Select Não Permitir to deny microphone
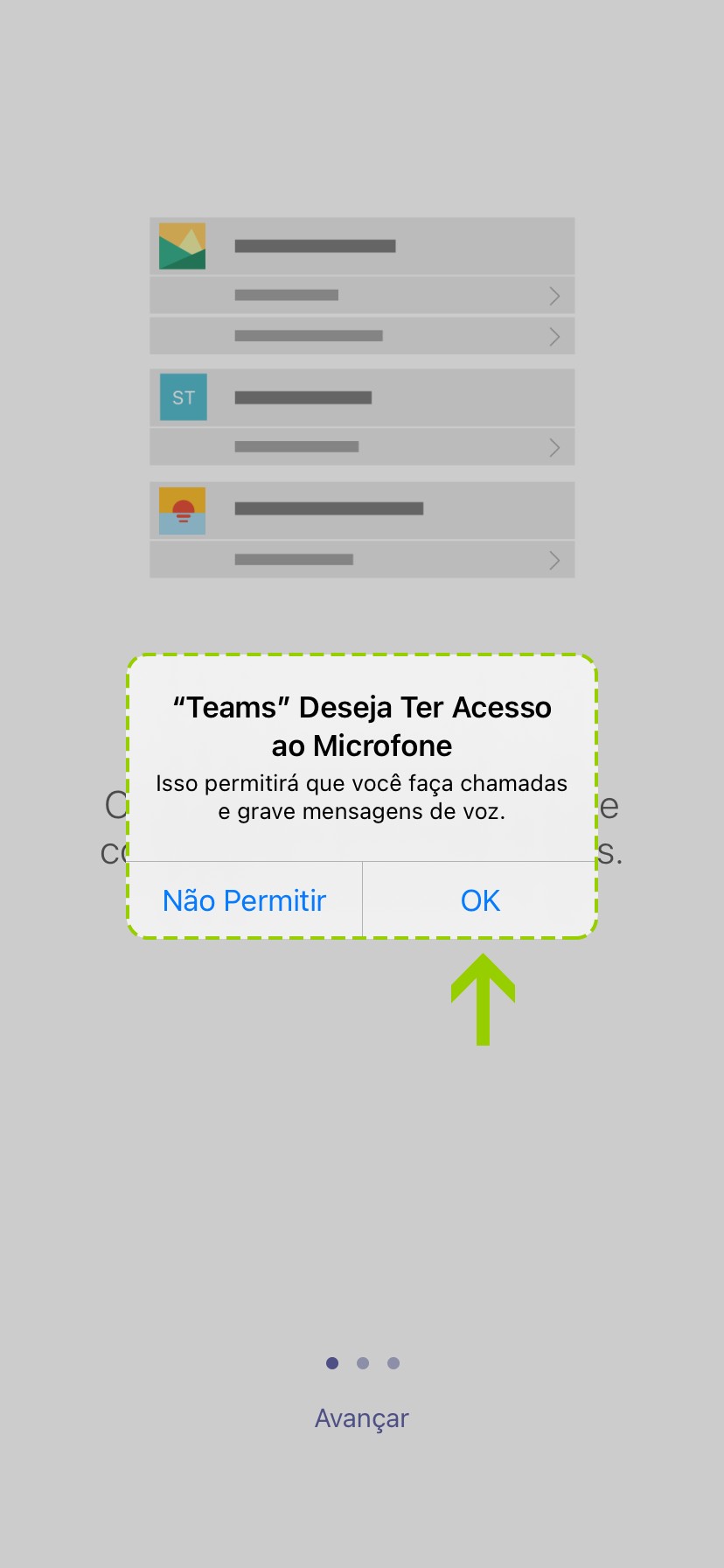Image resolution: width=724 pixels, height=1568 pixels. [245, 900]
